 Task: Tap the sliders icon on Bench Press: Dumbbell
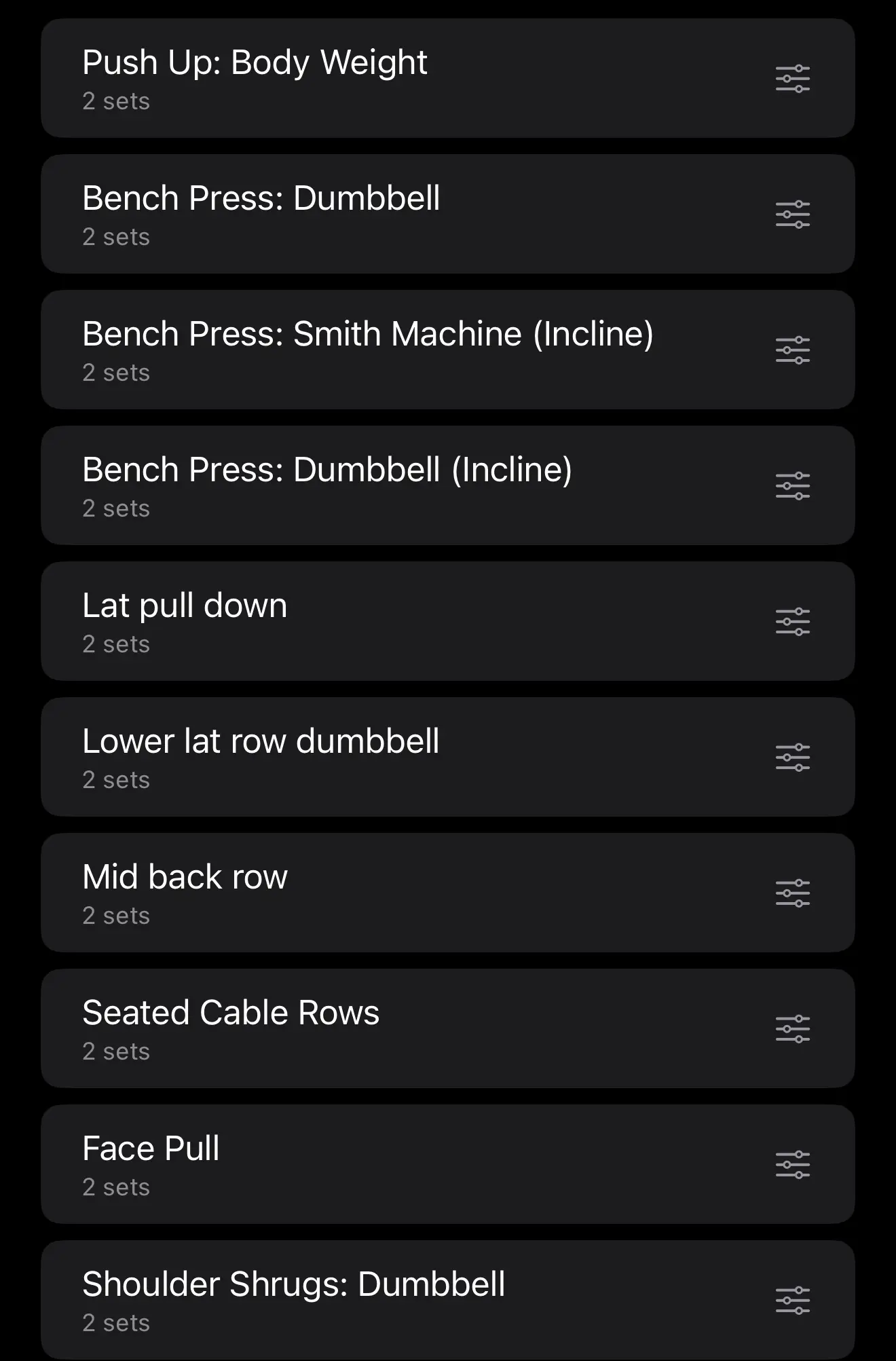pyautogui.click(x=792, y=215)
